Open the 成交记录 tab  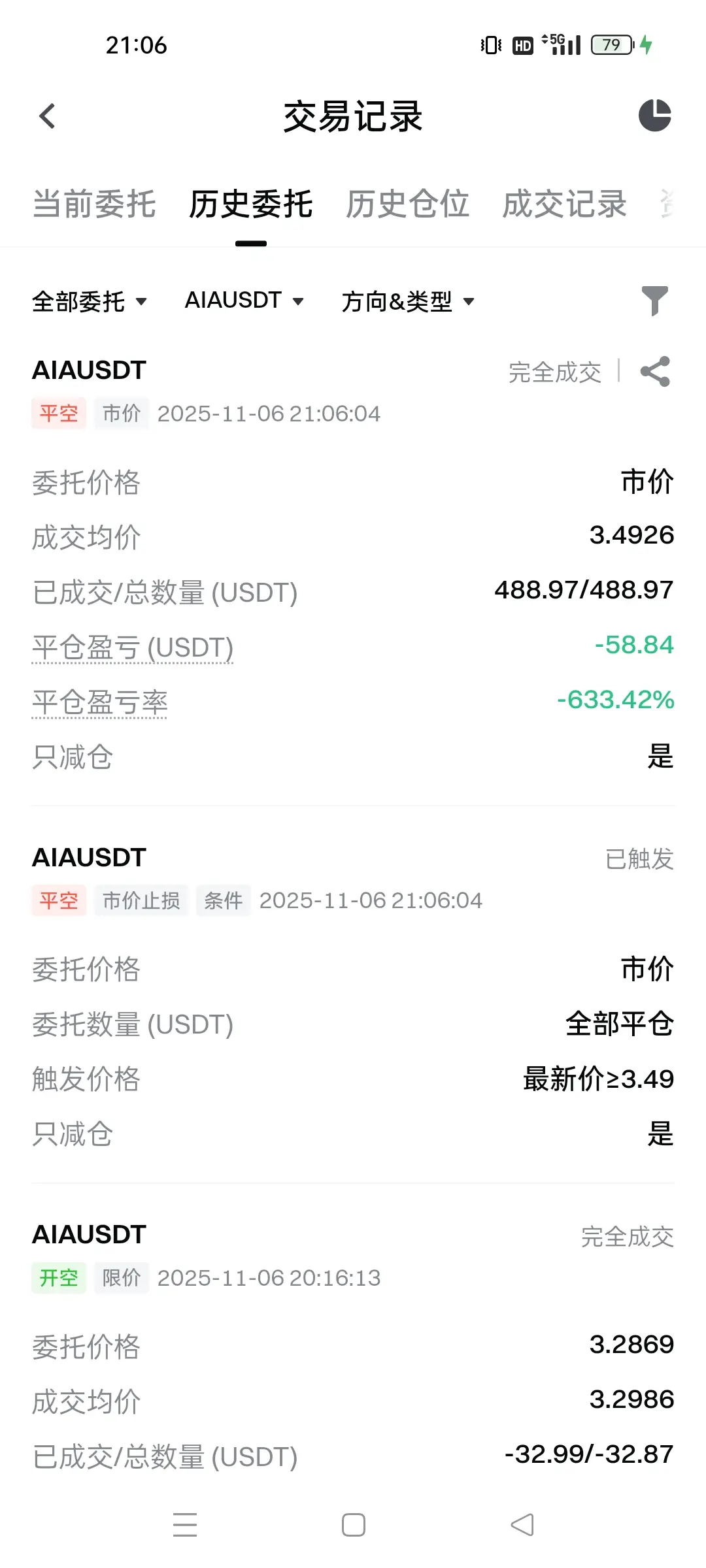point(564,204)
